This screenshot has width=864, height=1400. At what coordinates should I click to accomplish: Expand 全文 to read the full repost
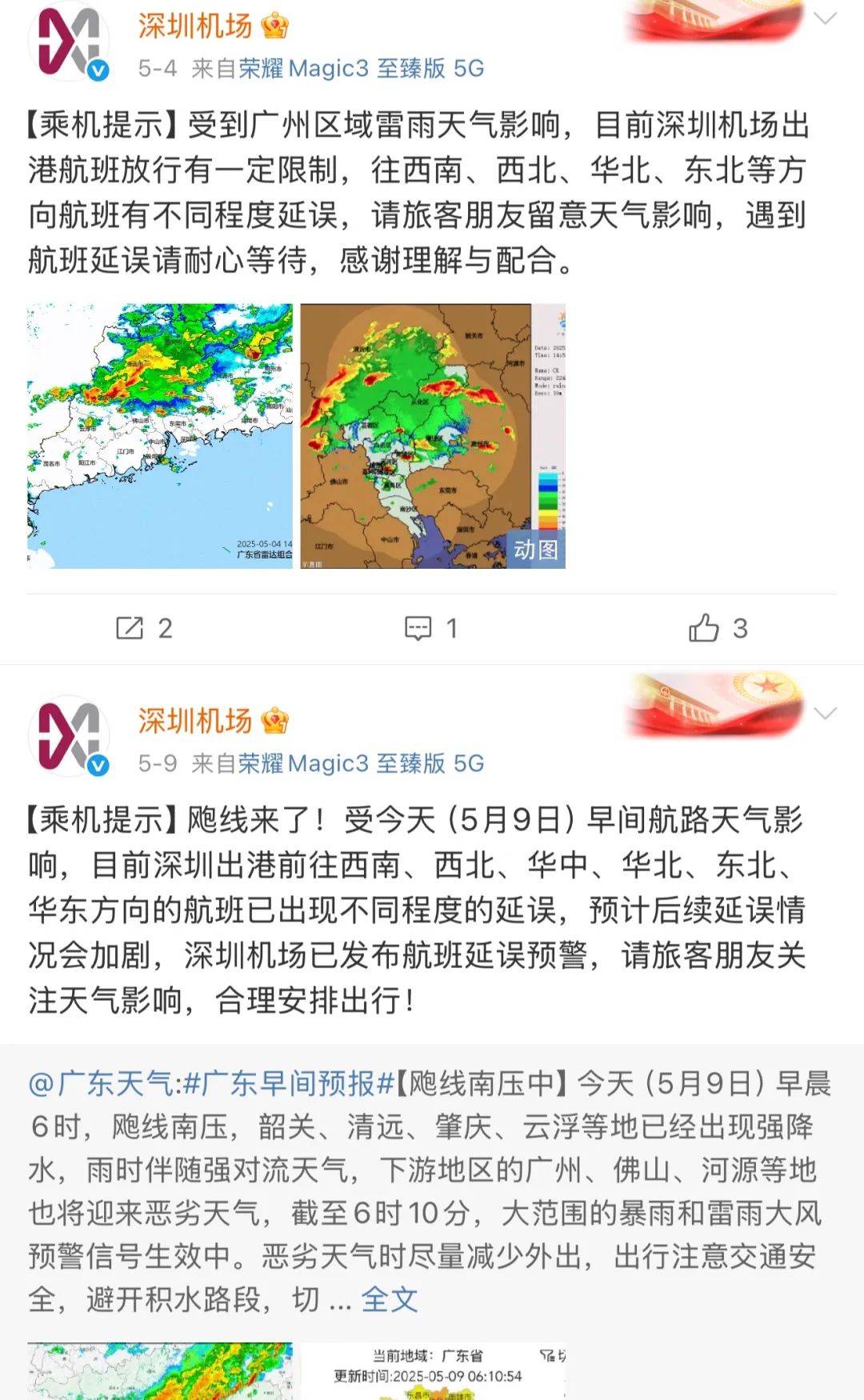[389, 1299]
